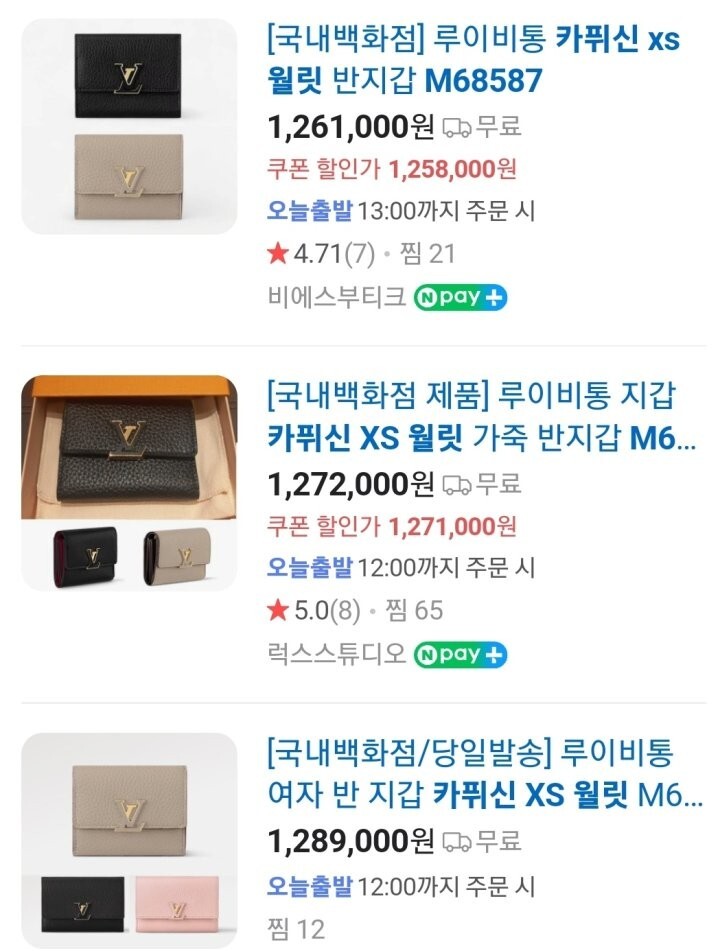This screenshot has height=951, width=720.
Task: Select the product image of the 1,289,000원 wallet
Action: pyautogui.click(x=129, y=840)
